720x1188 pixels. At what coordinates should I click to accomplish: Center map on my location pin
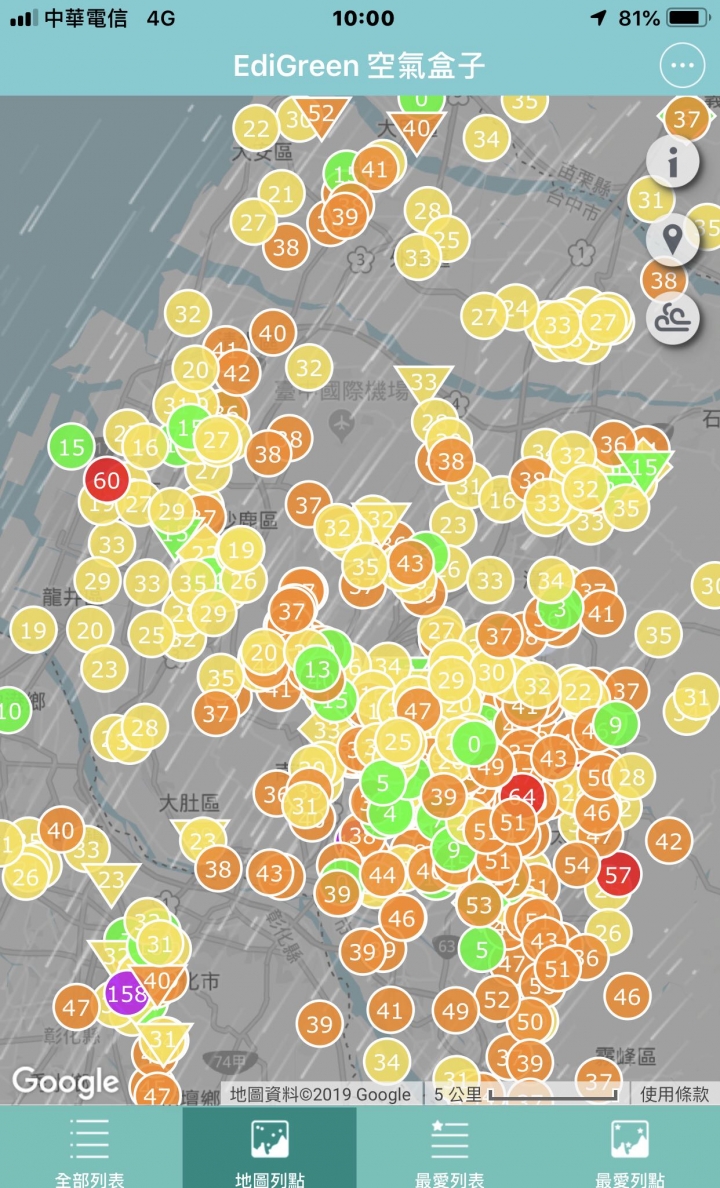pyautogui.click(x=673, y=240)
